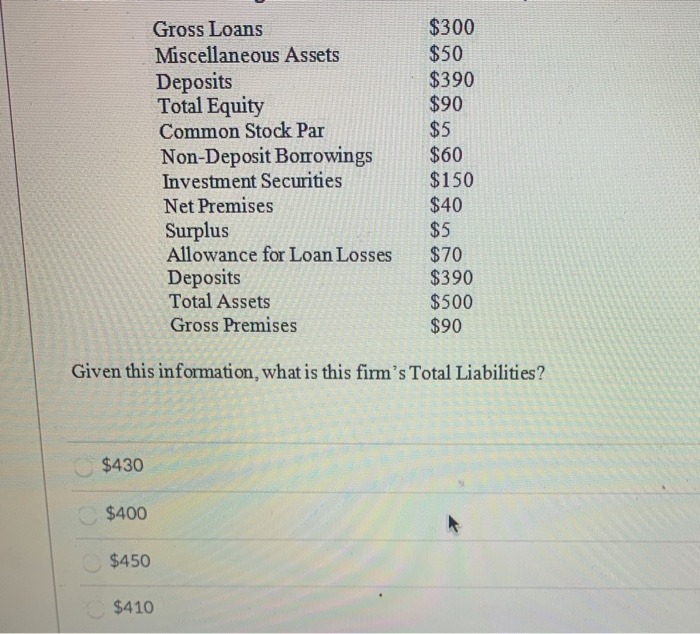Choose $400 as the answer
700x634 pixels.
92,513
